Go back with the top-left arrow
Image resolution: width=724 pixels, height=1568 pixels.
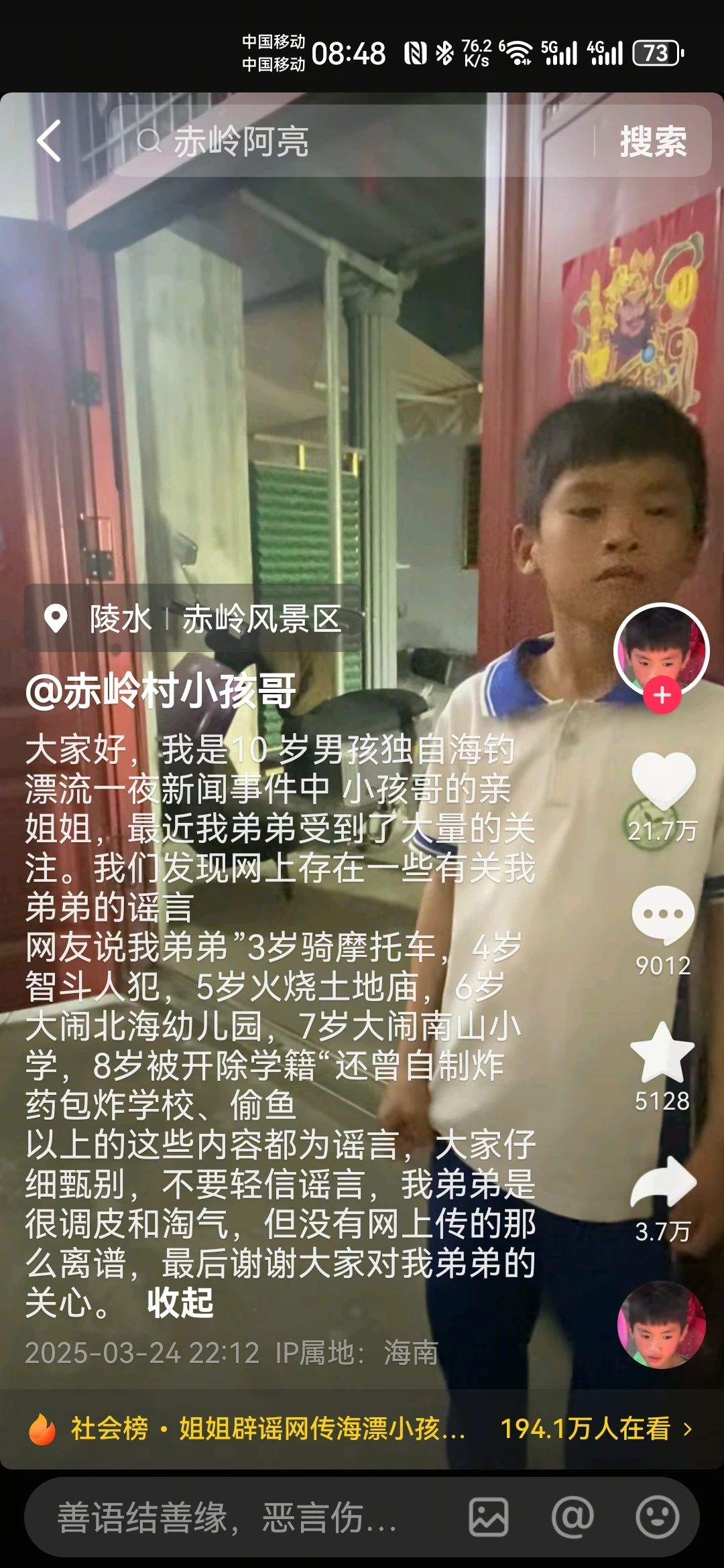point(49,141)
